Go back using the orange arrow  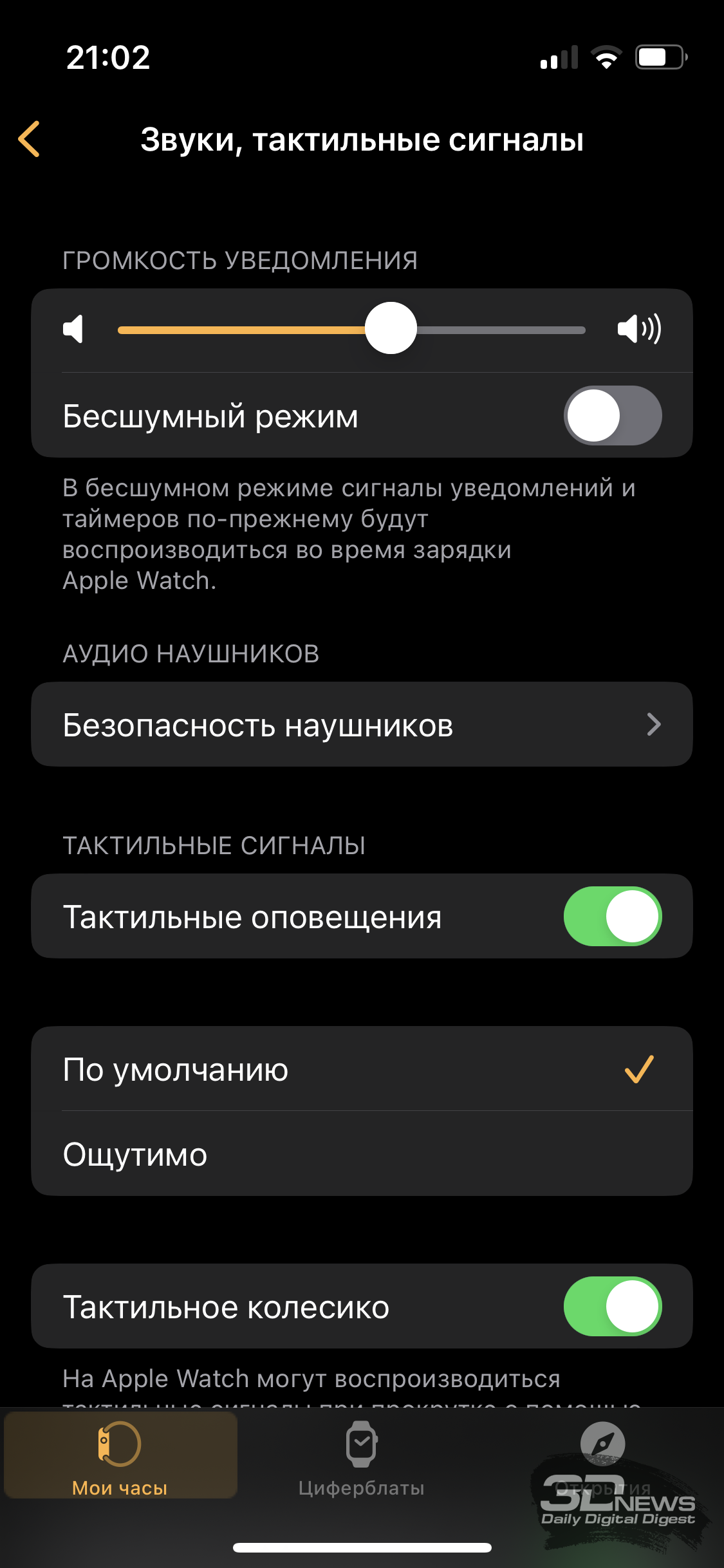[30, 138]
